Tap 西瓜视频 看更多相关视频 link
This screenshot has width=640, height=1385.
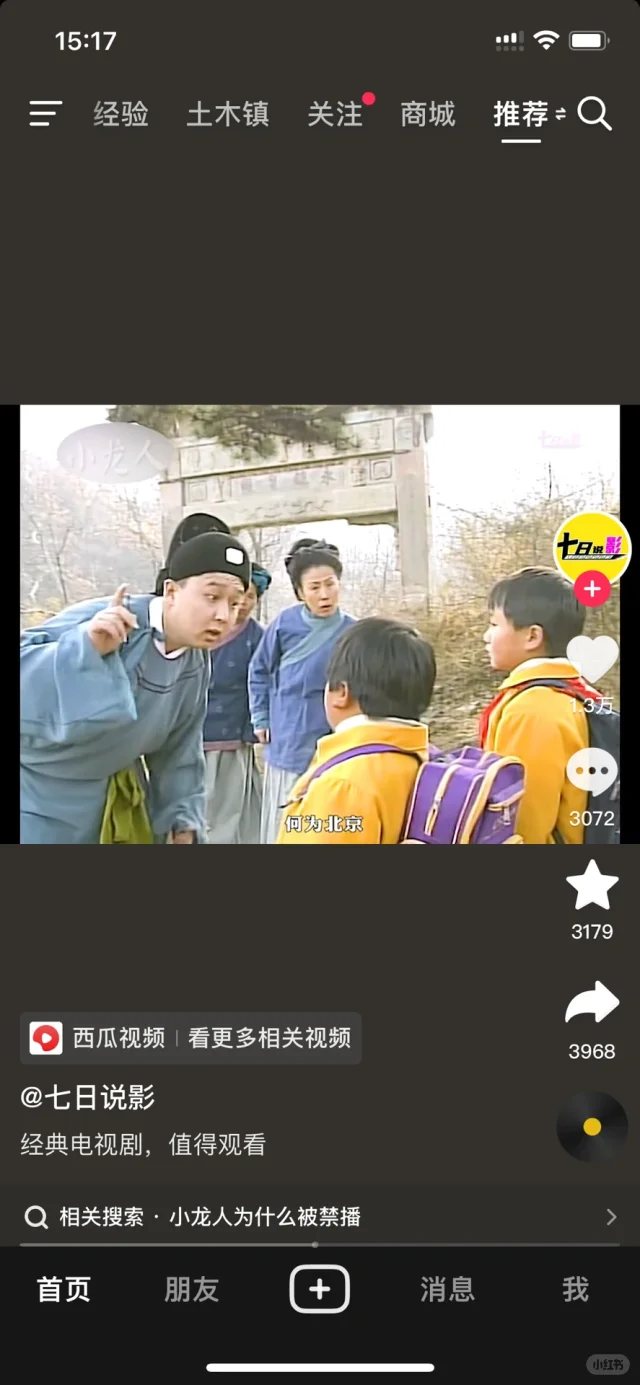click(190, 1038)
